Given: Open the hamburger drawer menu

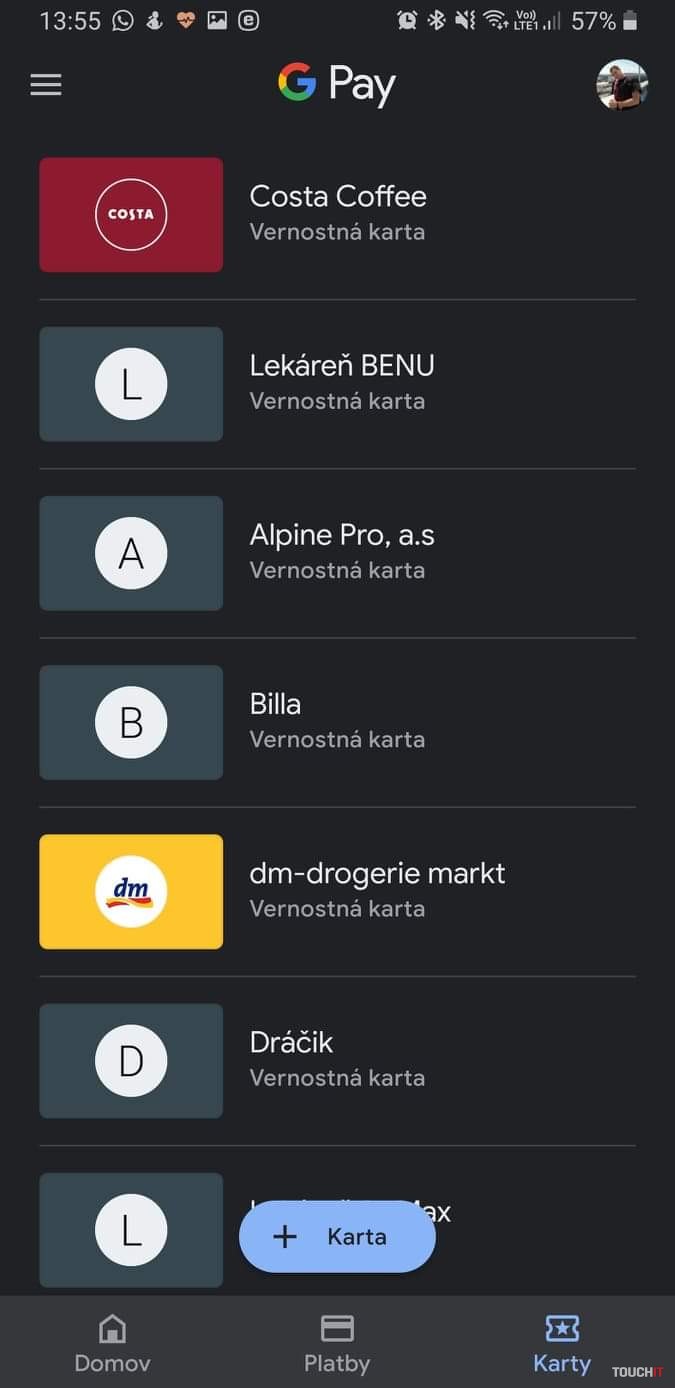Looking at the screenshot, I should click(x=46, y=85).
